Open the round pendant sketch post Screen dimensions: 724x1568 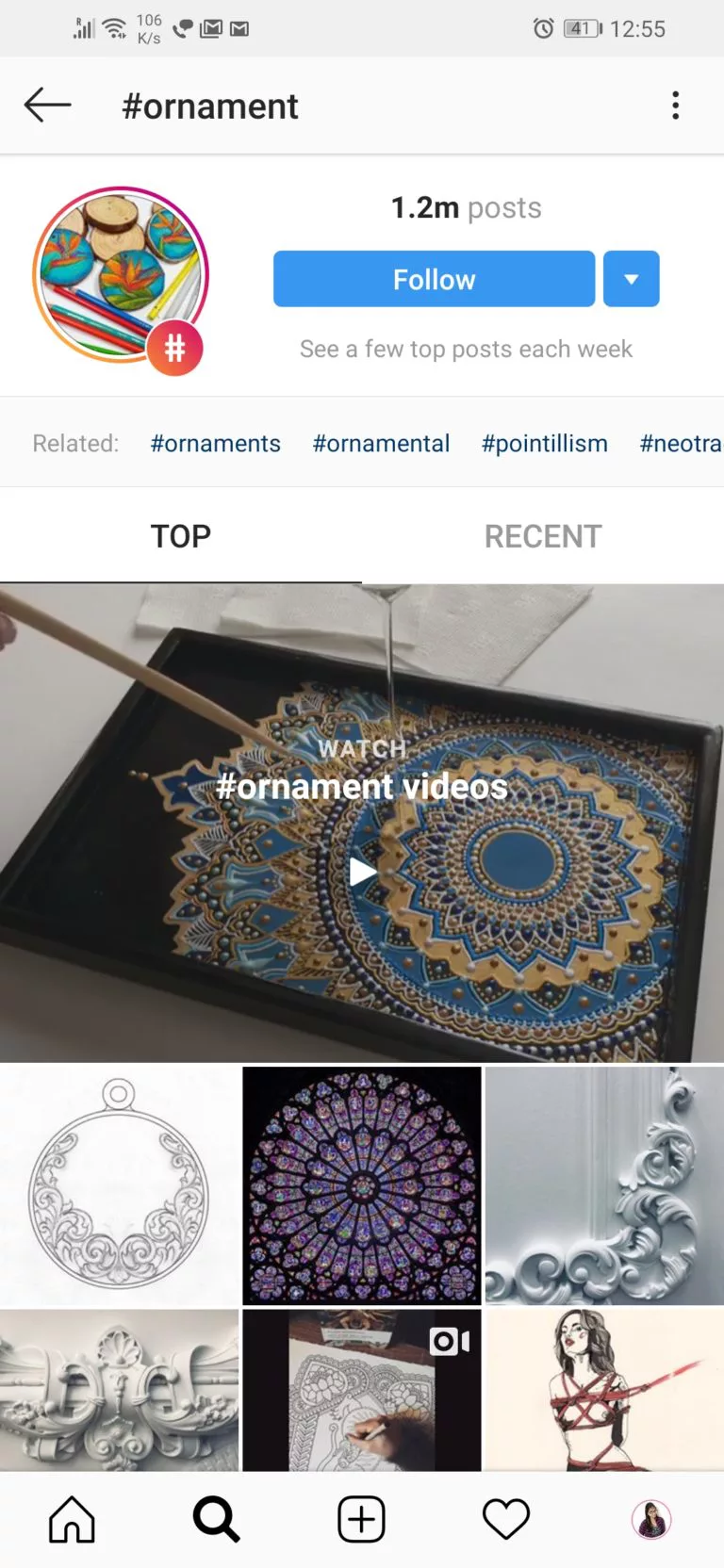[119, 1185]
